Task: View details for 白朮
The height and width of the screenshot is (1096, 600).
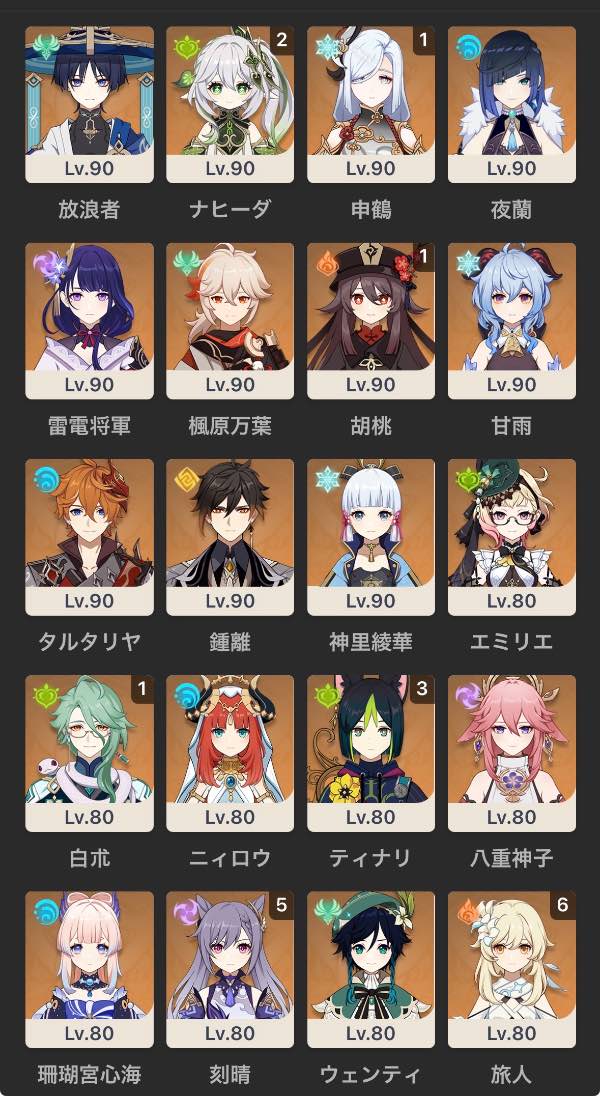Action: point(89,753)
